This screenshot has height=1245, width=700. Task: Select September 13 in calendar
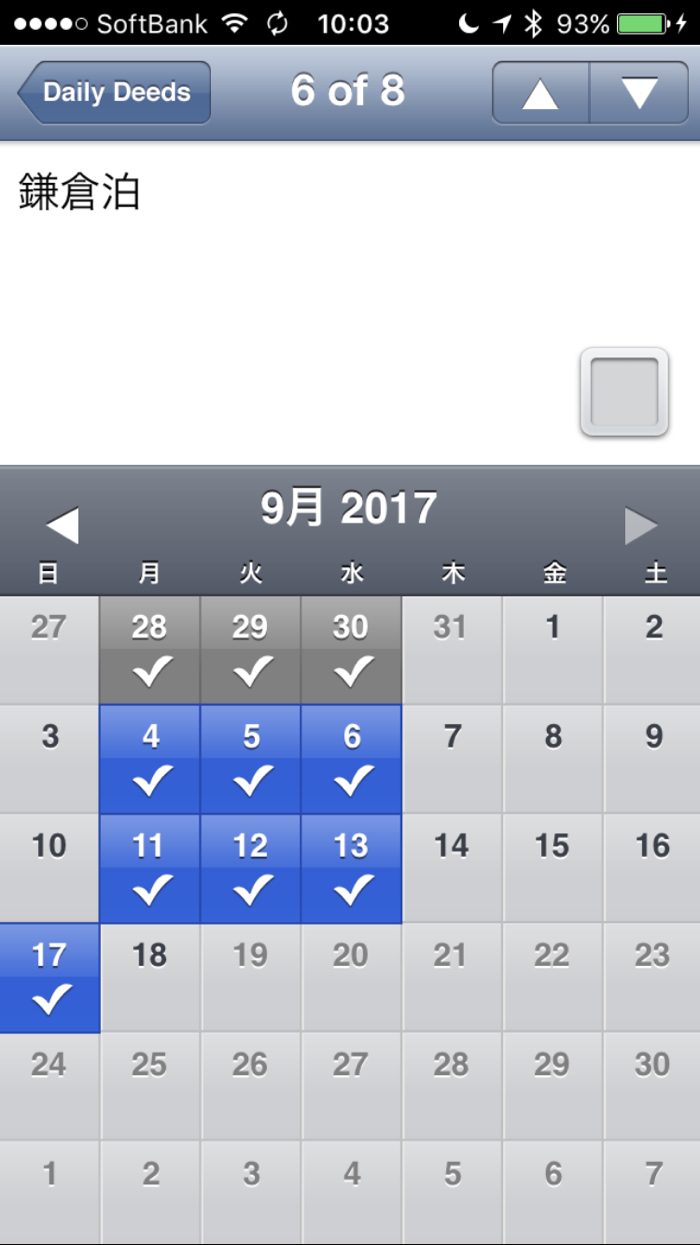point(351,868)
